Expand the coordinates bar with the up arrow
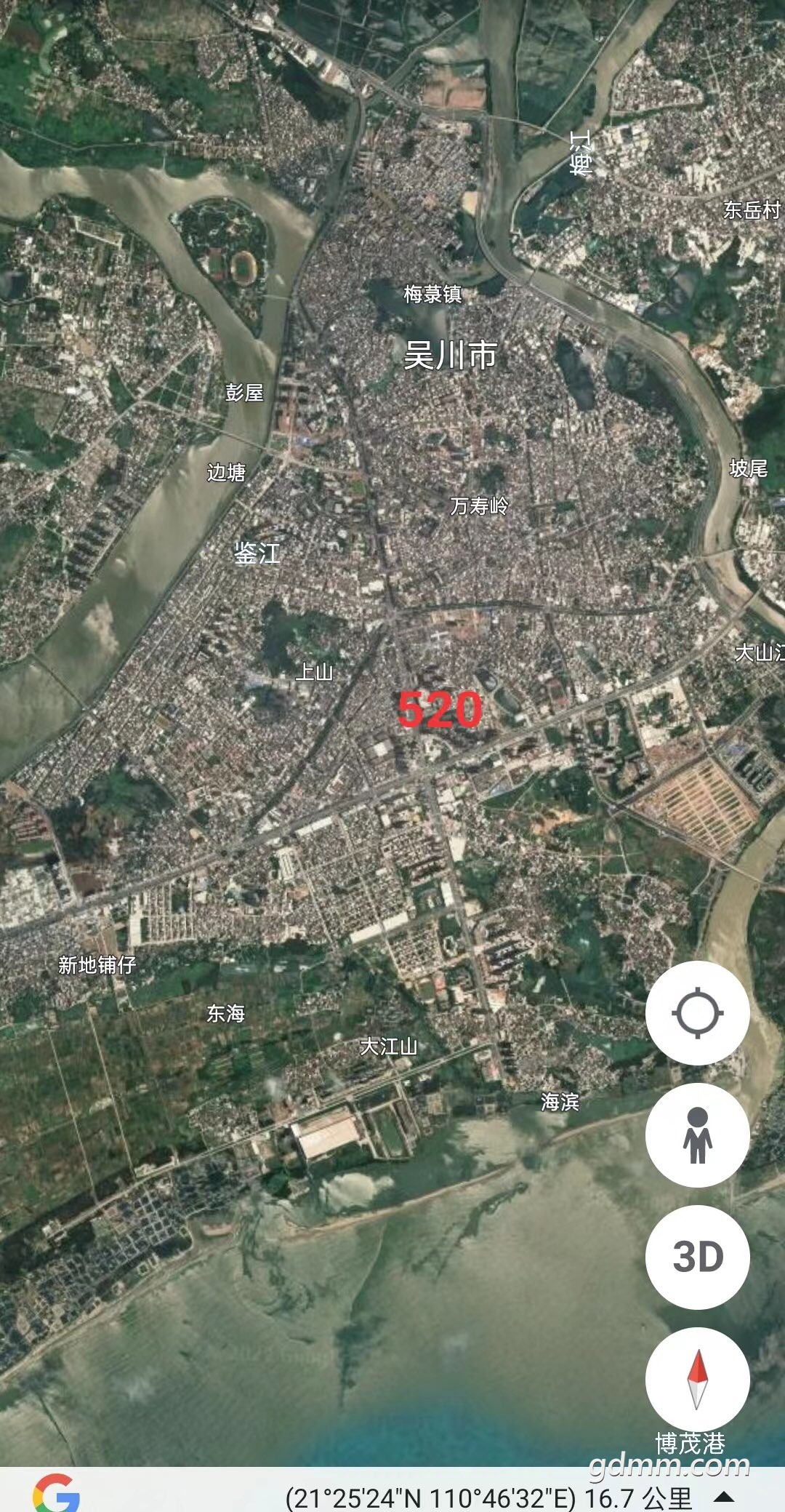Screen dimensions: 785x1512 pos(724,1496)
